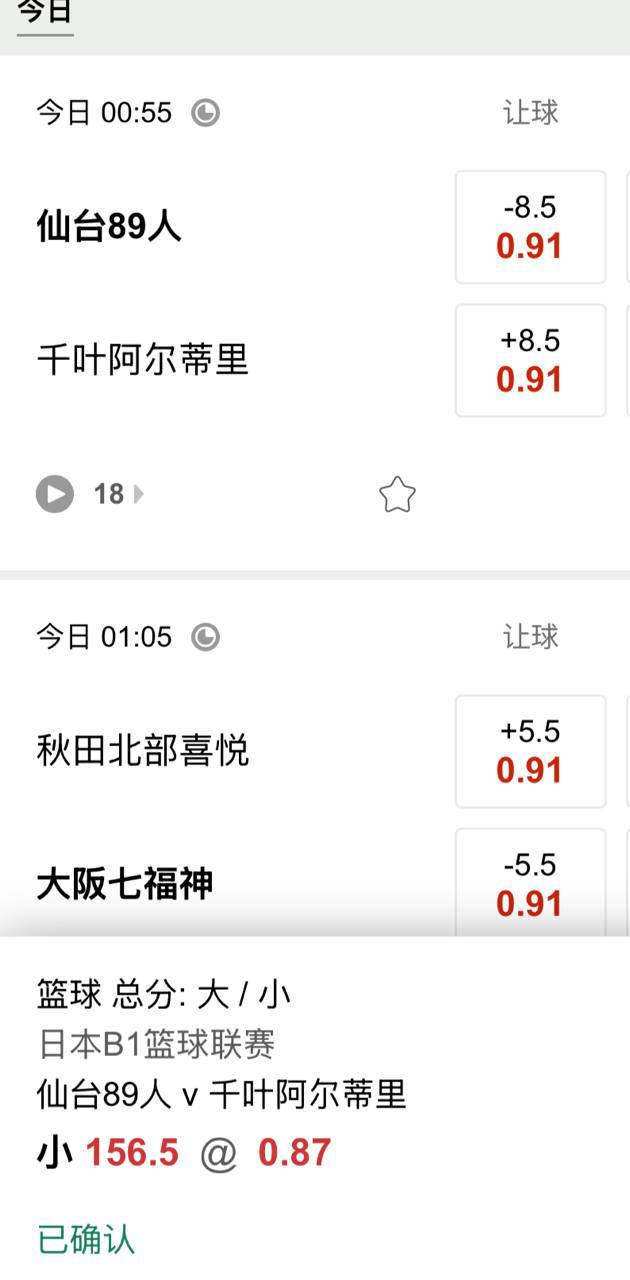Open 秋田北部喜悦 match details

142,751
